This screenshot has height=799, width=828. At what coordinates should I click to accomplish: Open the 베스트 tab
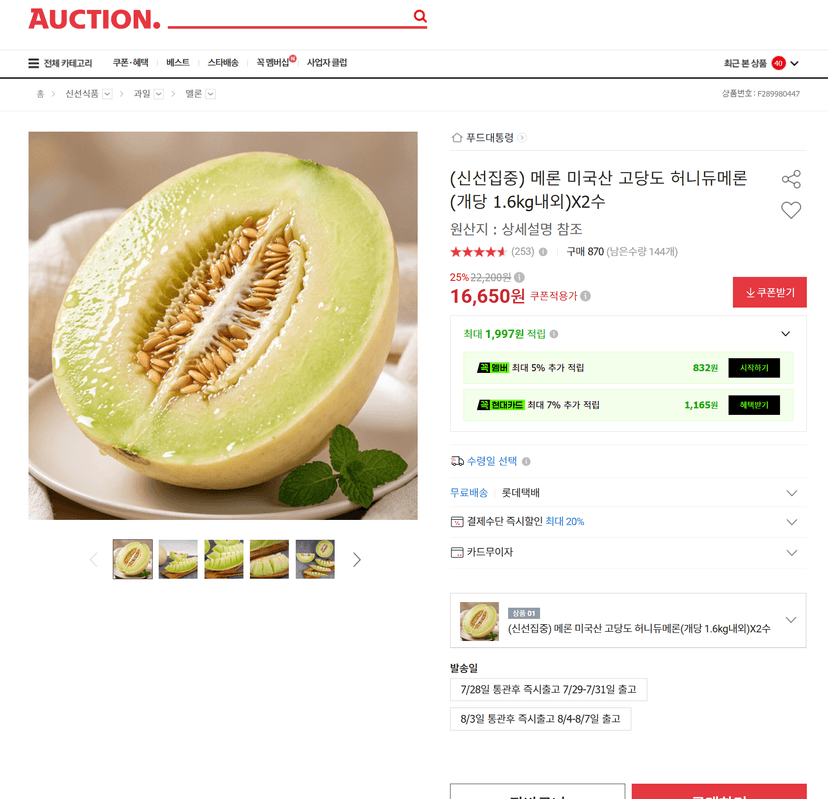pos(178,63)
